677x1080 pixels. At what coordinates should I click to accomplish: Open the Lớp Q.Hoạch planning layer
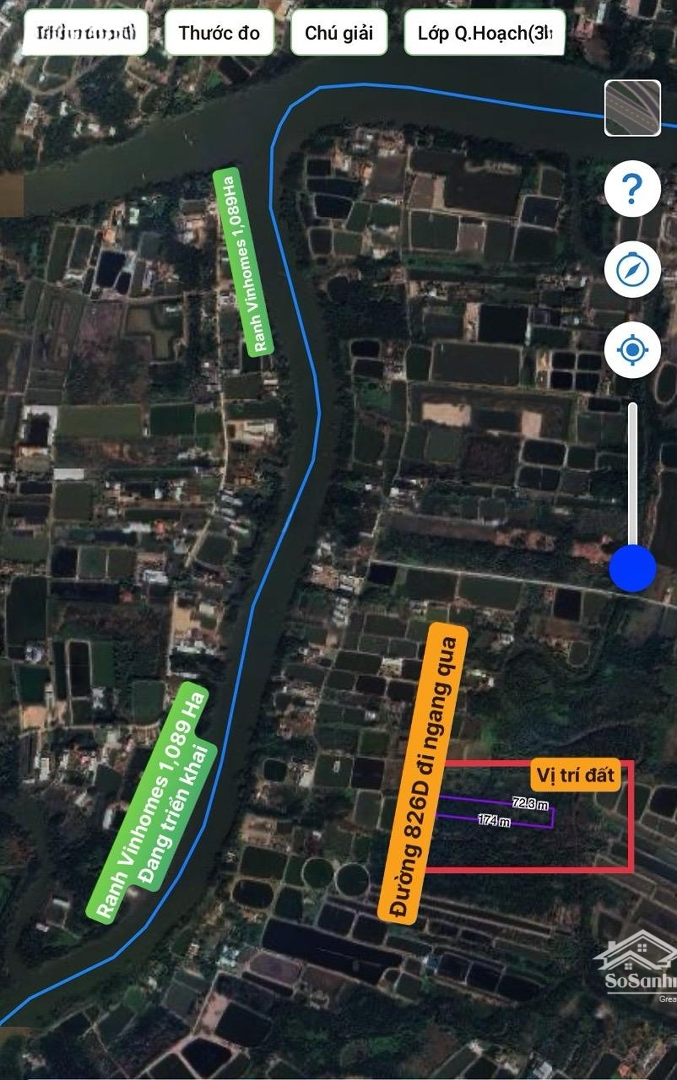(x=484, y=33)
